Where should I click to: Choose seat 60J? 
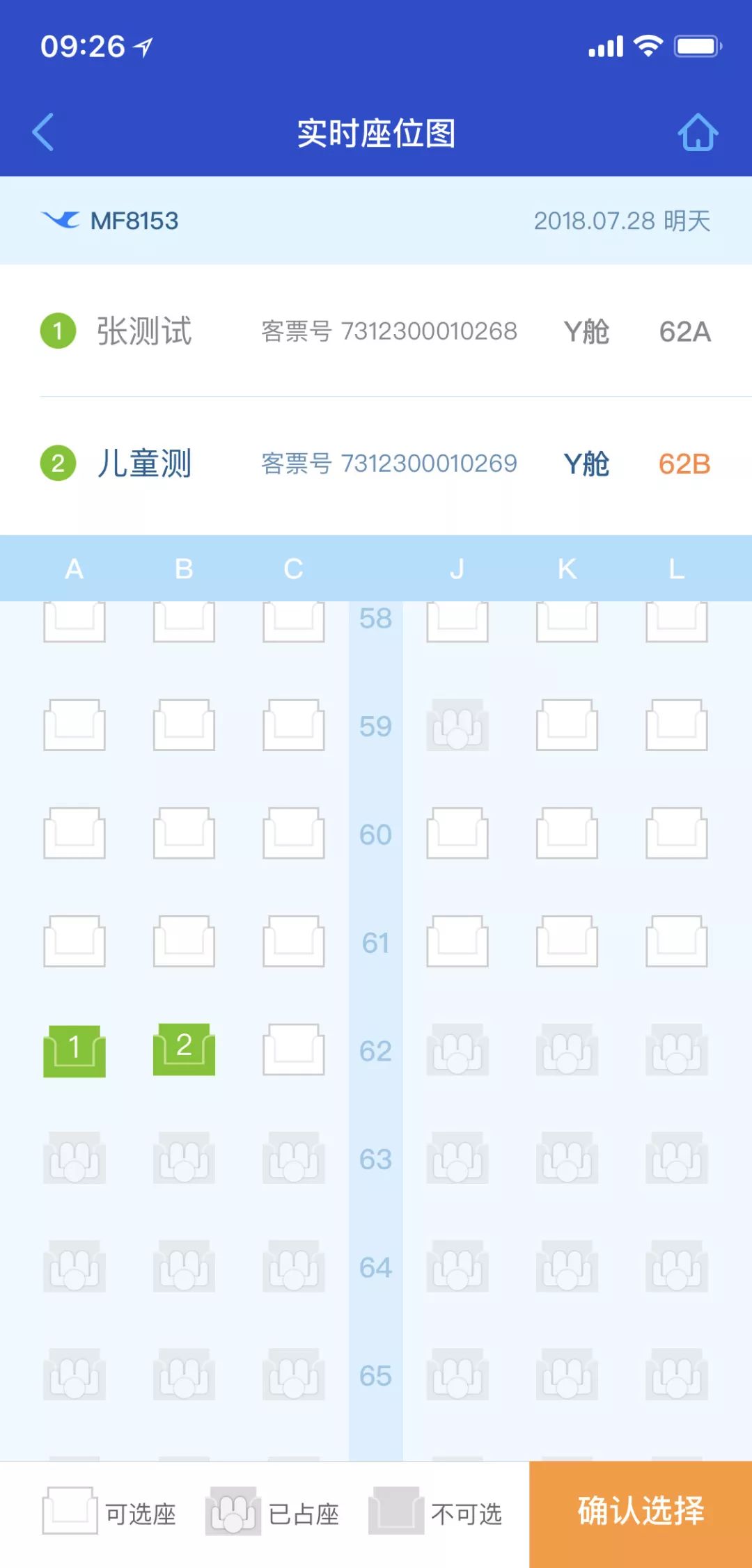coord(457,833)
